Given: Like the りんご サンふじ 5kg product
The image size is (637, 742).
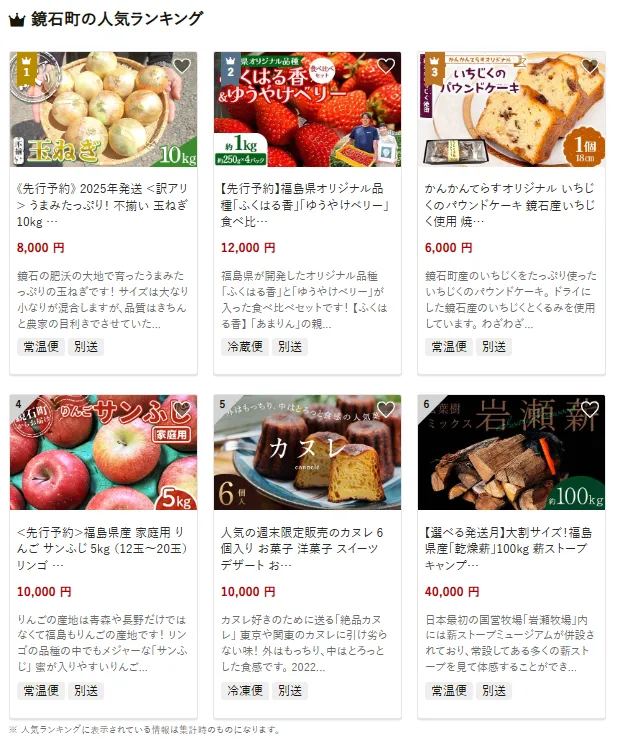Looking at the screenshot, I should (181, 409).
